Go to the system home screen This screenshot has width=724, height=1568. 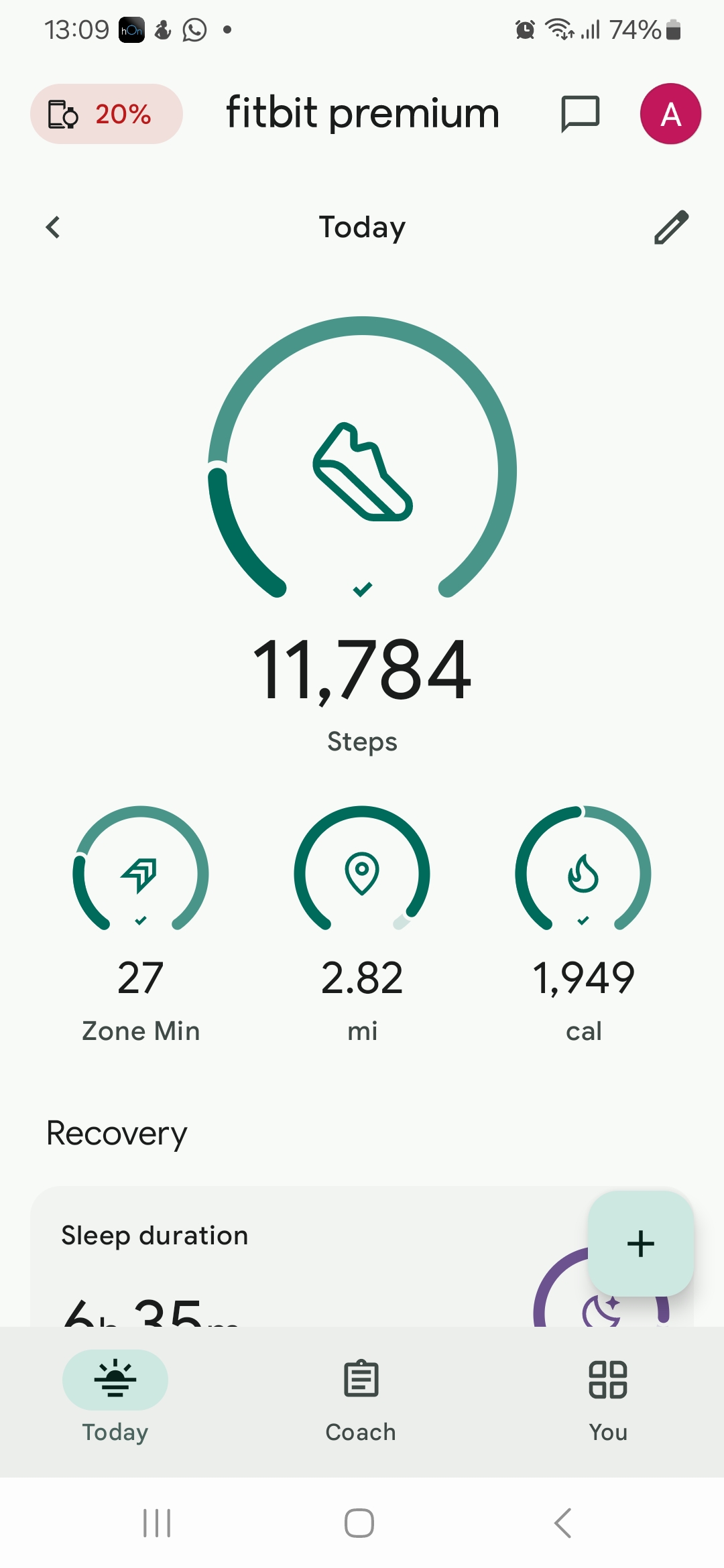coord(359,1522)
